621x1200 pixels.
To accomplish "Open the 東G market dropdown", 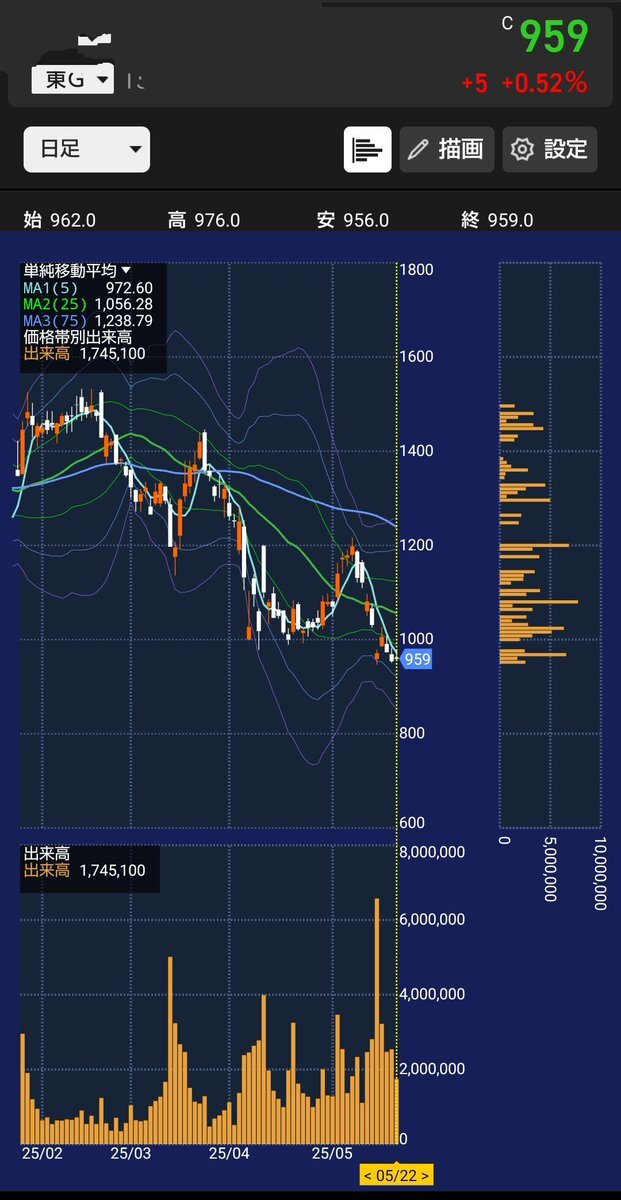I will coord(72,80).
